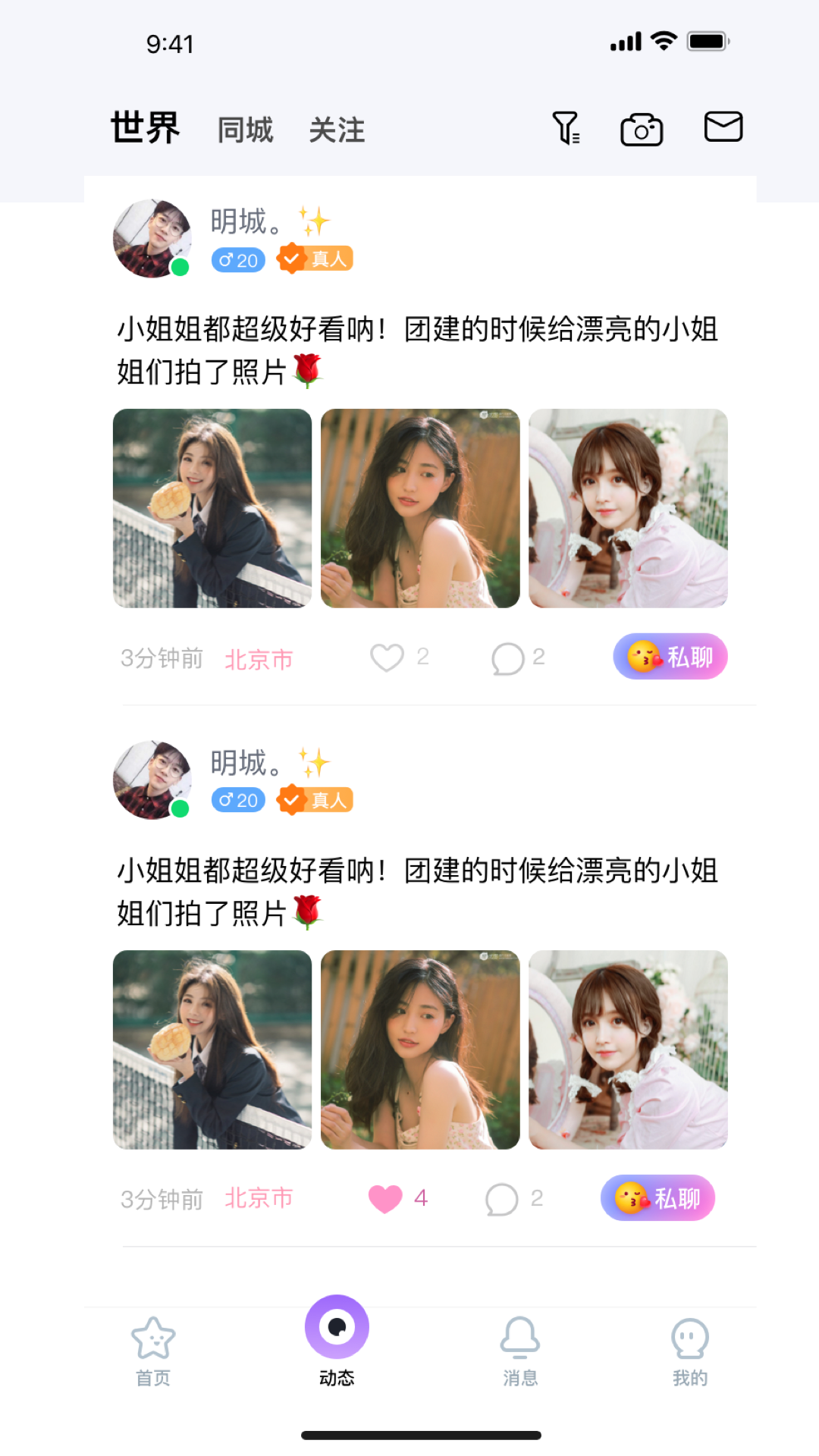
Task: Tap 私聊 on the first post
Action: (x=670, y=656)
